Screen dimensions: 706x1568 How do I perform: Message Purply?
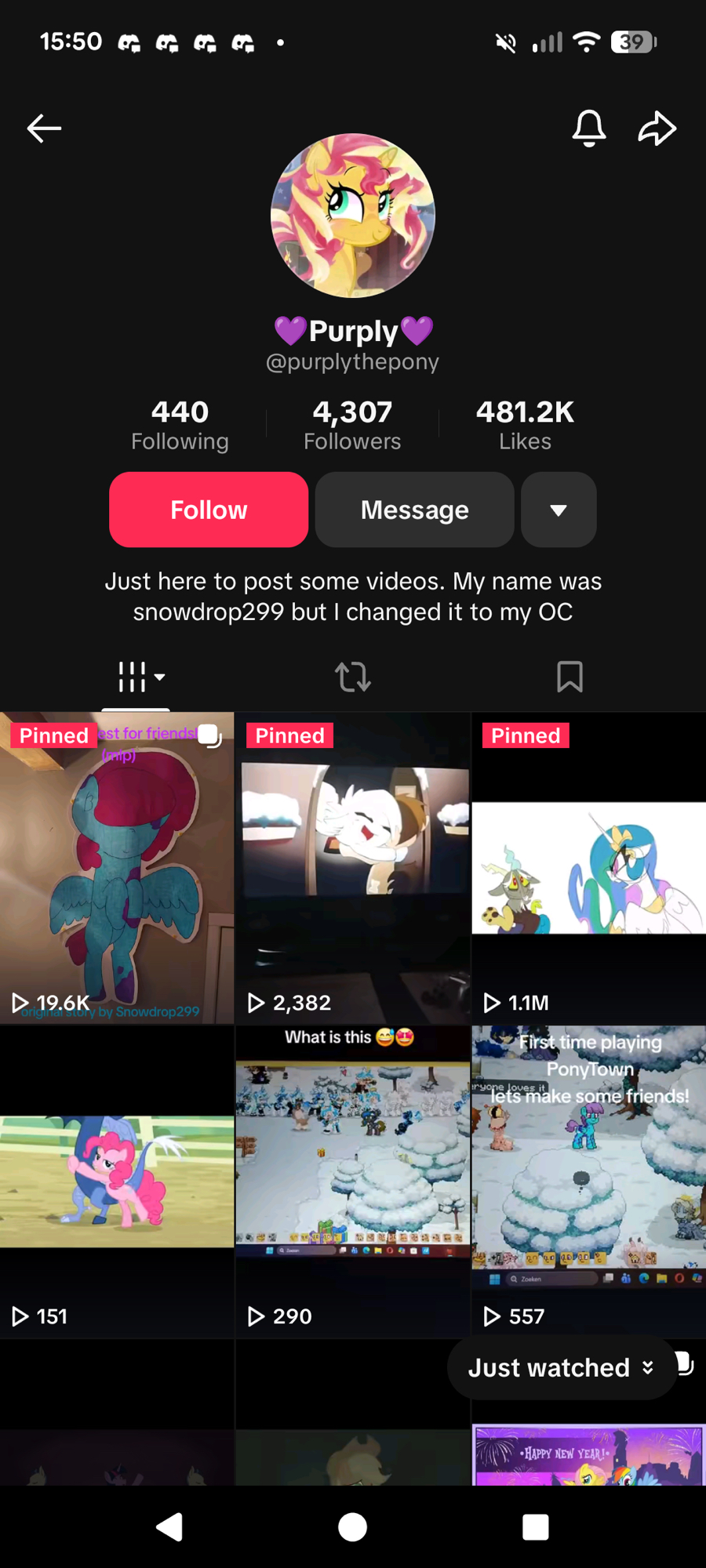tap(414, 510)
